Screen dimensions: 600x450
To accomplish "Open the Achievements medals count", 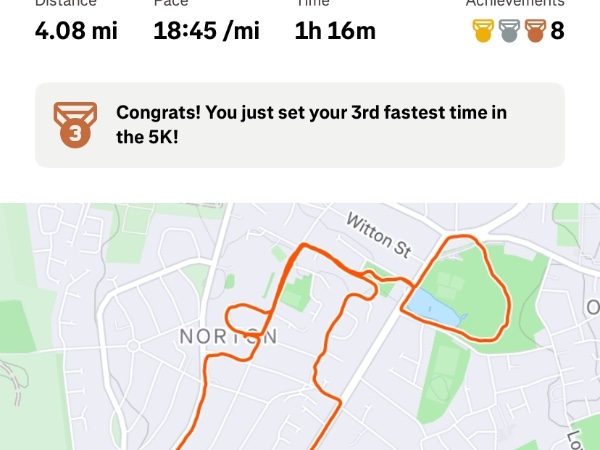I will (518, 31).
